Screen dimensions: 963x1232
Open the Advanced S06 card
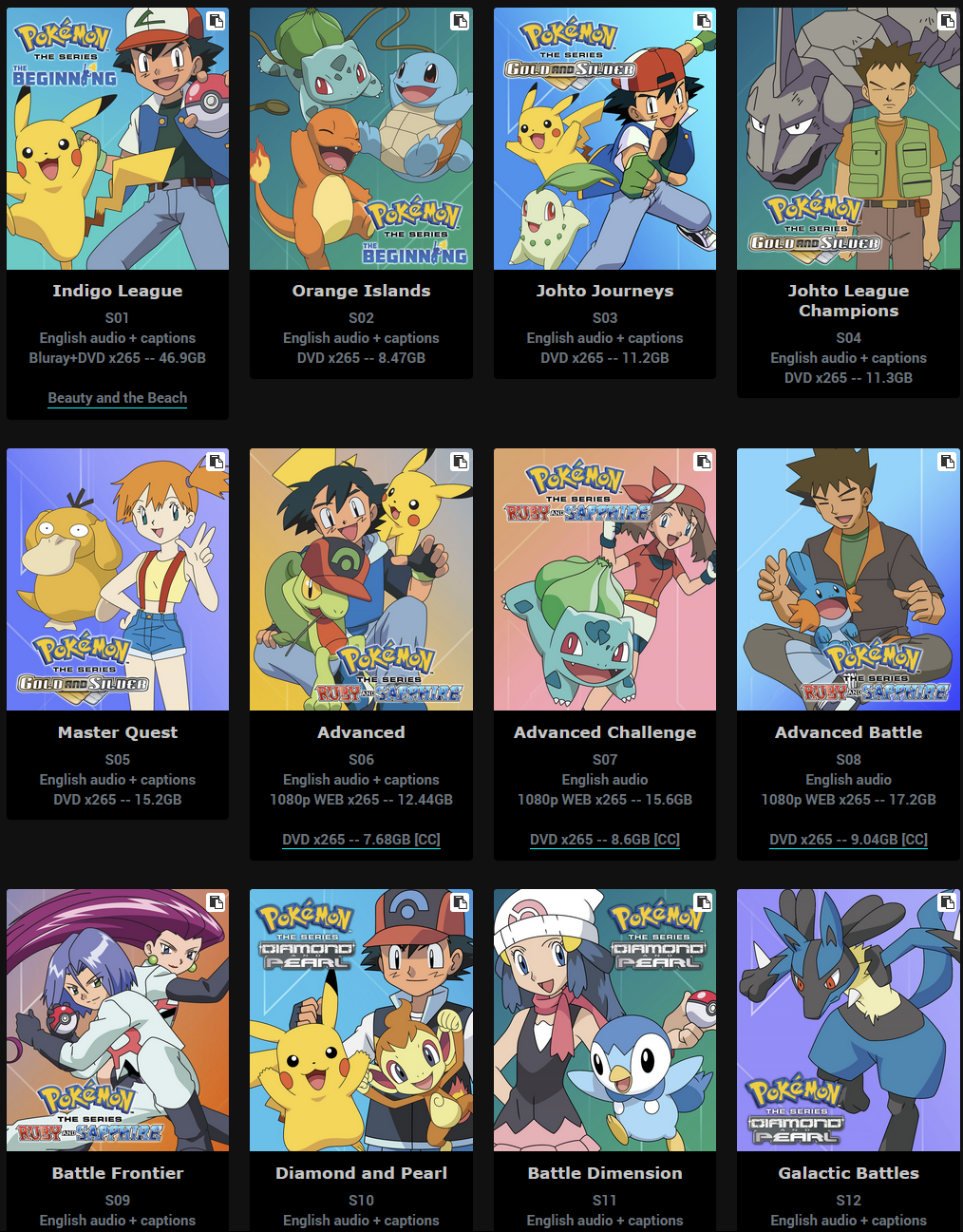361,732
